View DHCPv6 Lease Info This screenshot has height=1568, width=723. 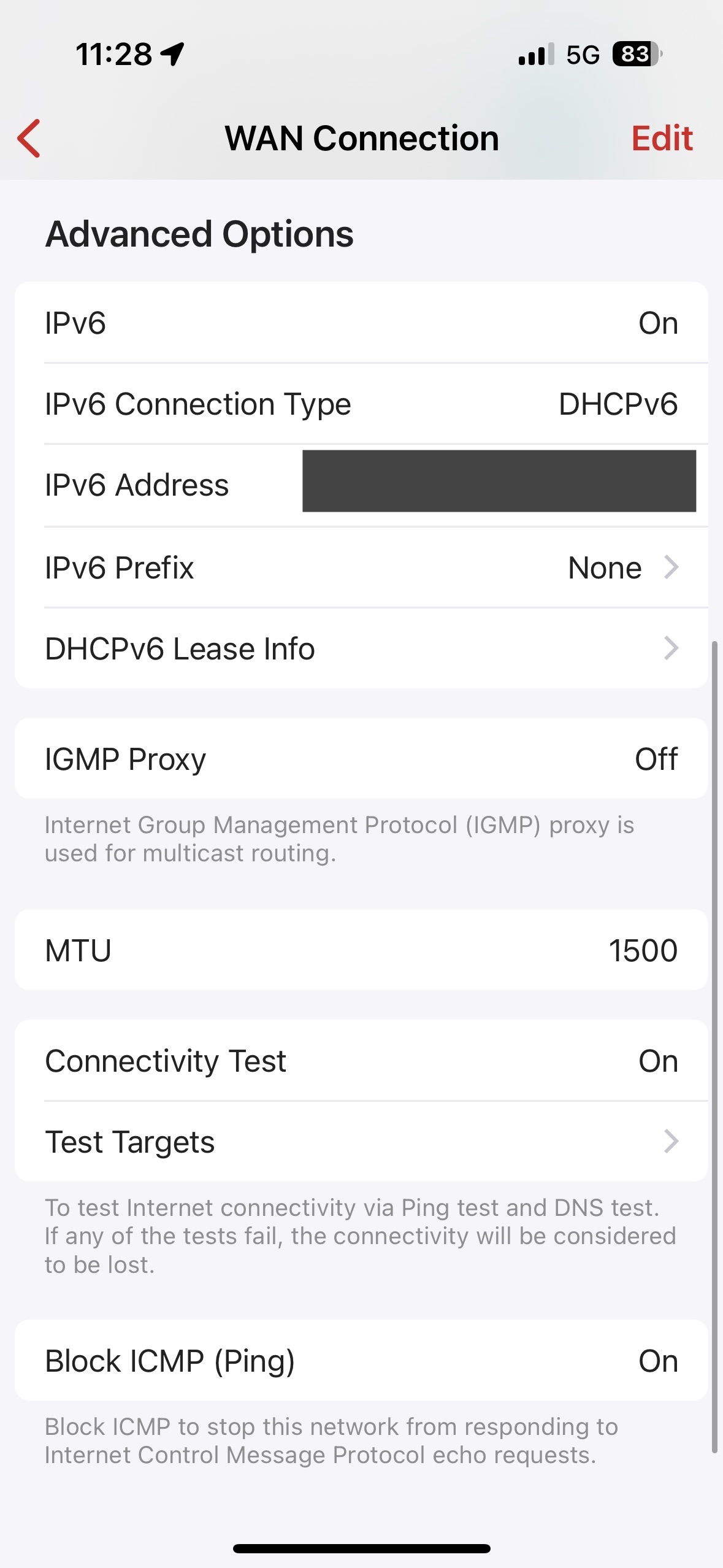coord(361,648)
